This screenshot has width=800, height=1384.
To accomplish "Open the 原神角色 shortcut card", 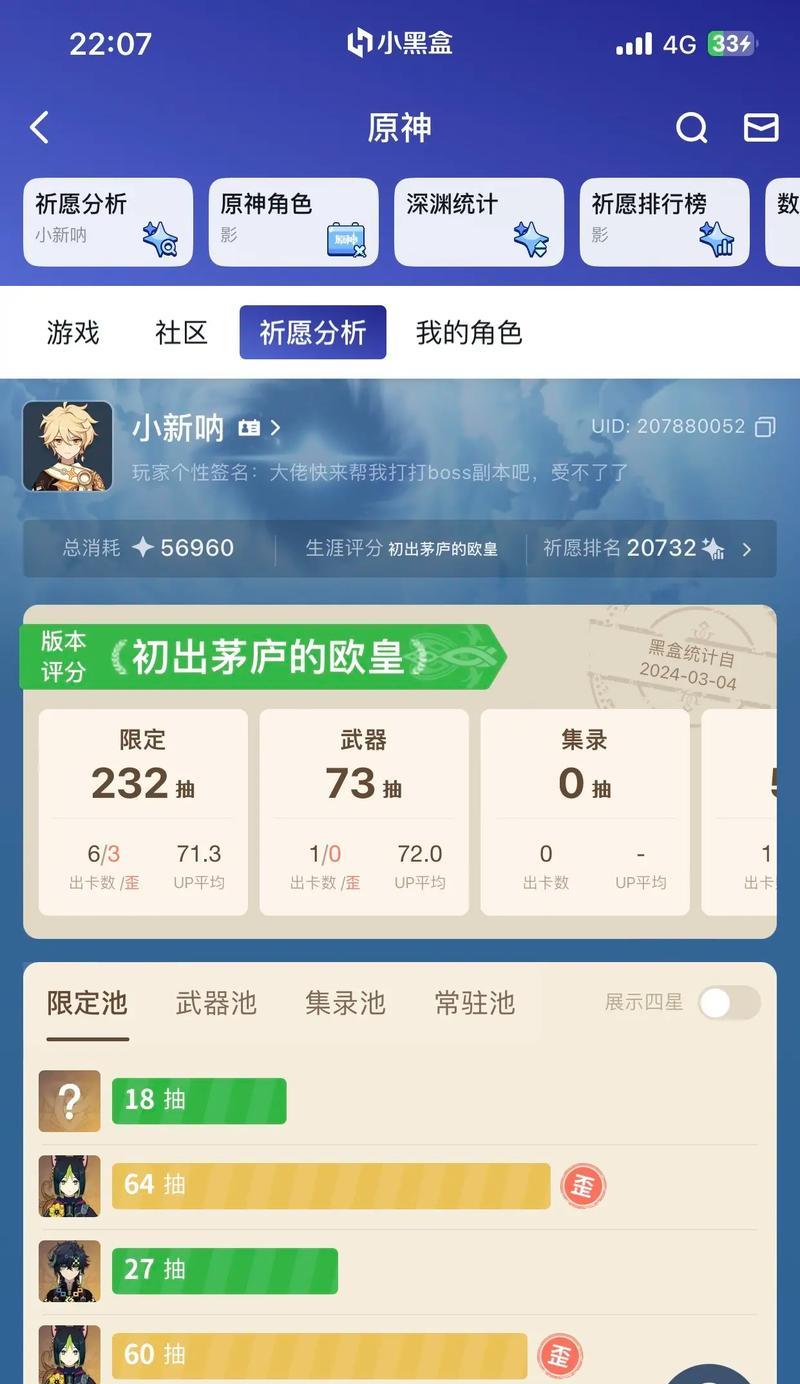I will coord(293,222).
